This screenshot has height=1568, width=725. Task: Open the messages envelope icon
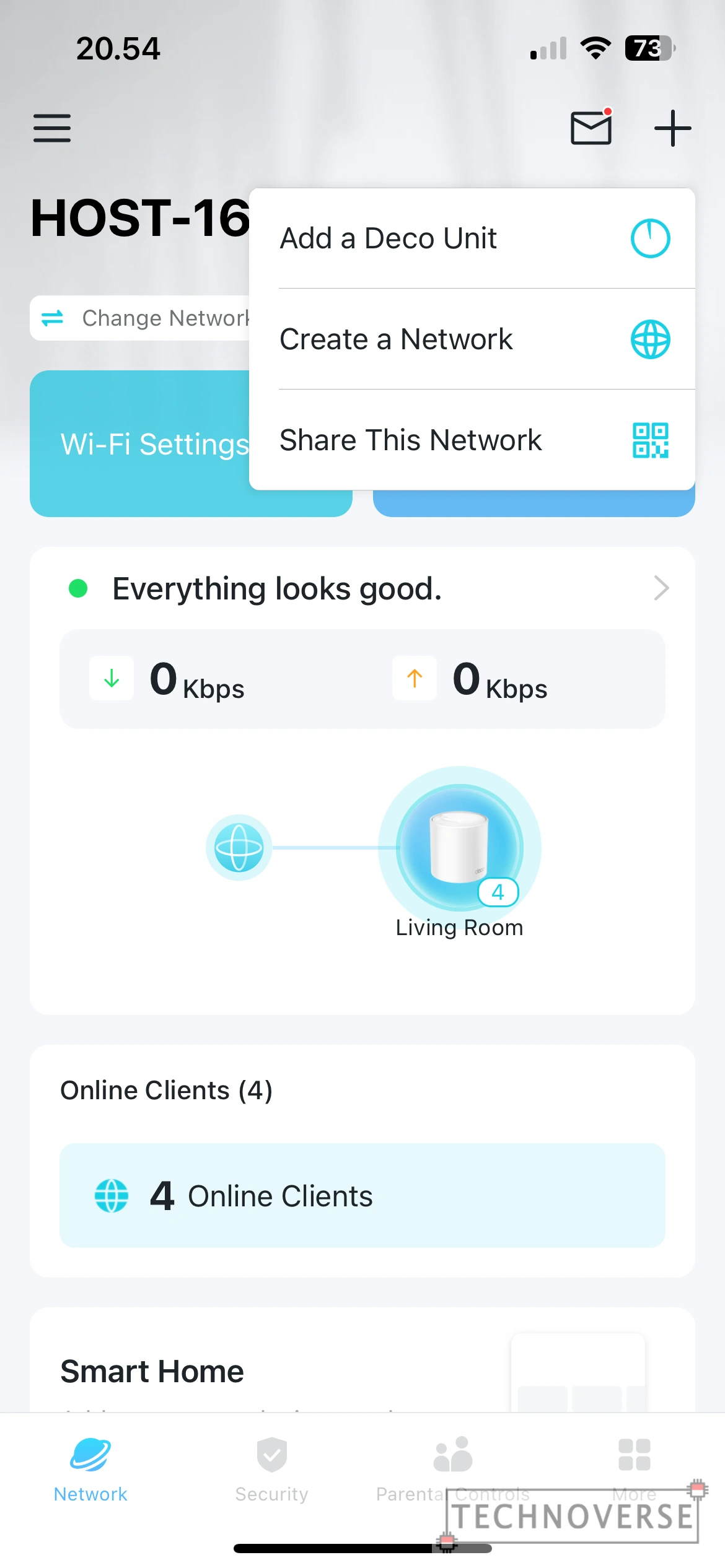[592, 127]
